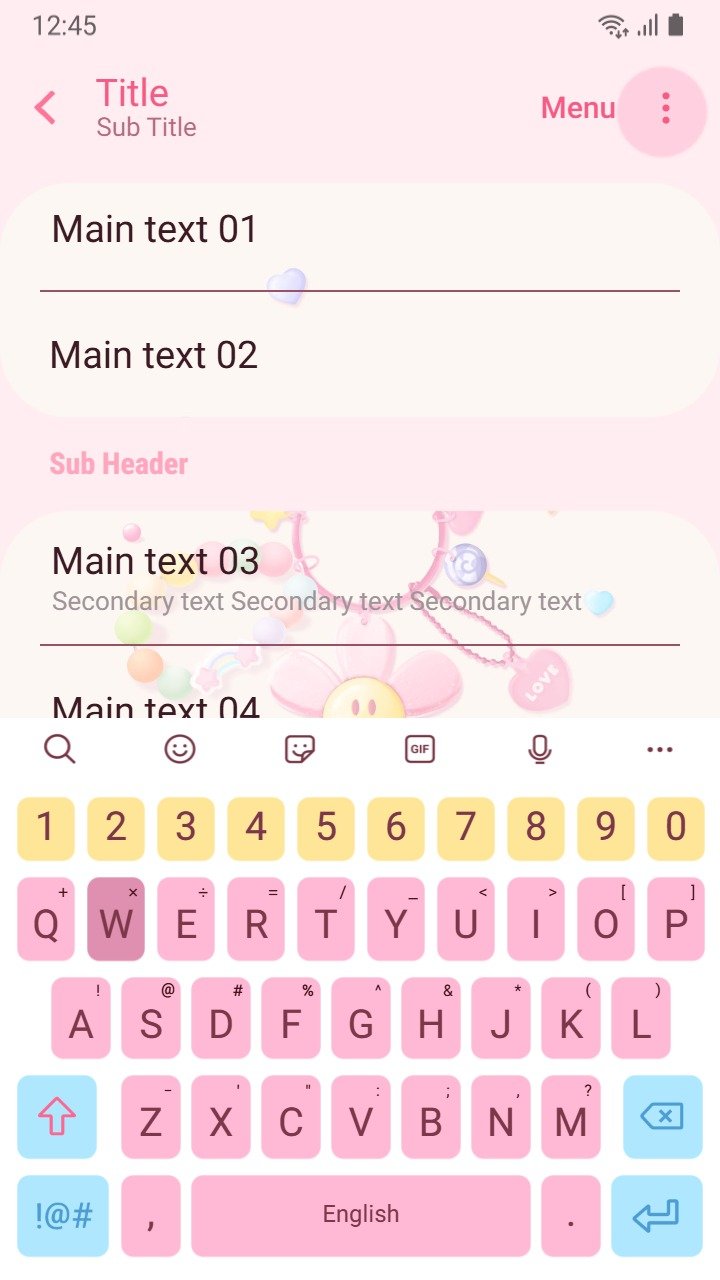Hit the backspace key
The image size is (720, 1280).
(x=662, y=1117)
